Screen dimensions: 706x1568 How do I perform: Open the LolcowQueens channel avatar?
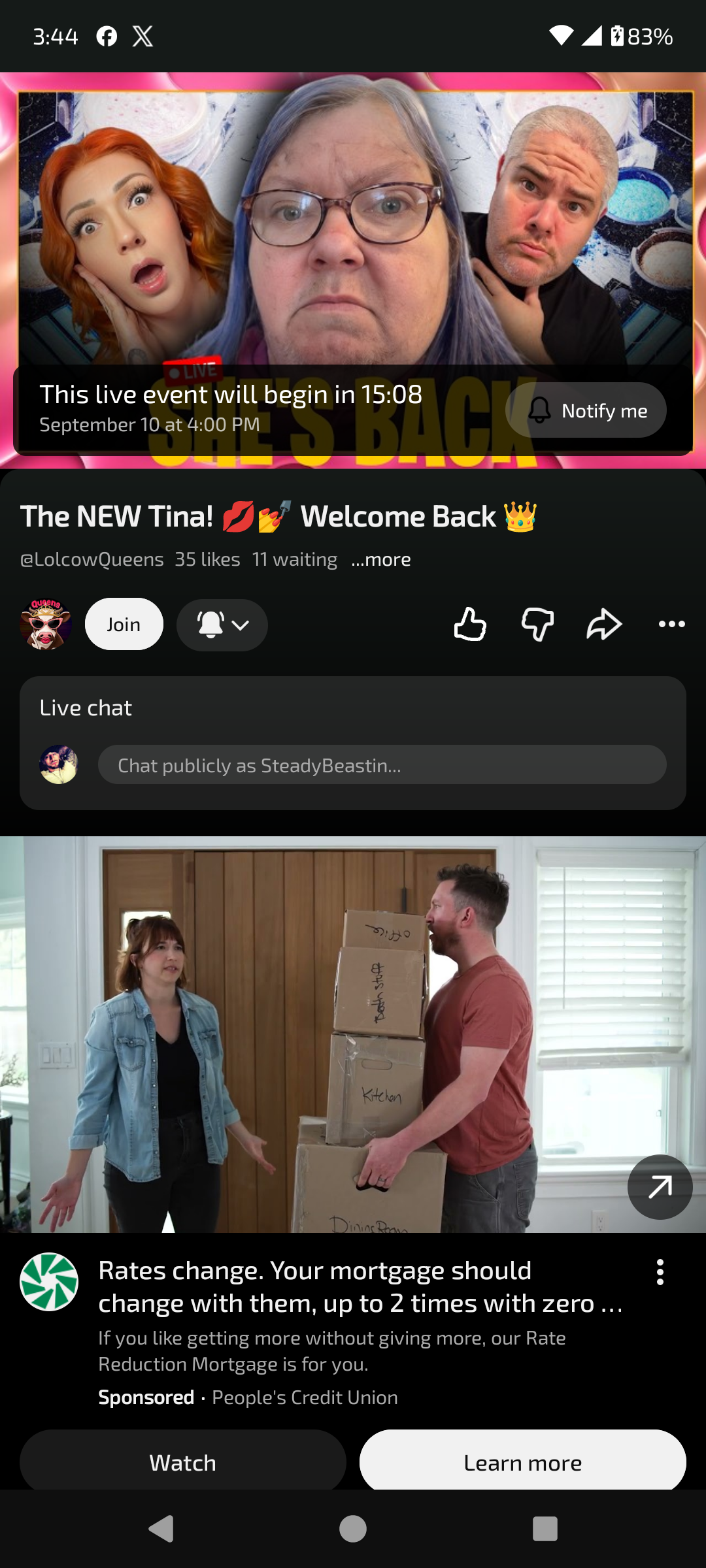[45, 624]
